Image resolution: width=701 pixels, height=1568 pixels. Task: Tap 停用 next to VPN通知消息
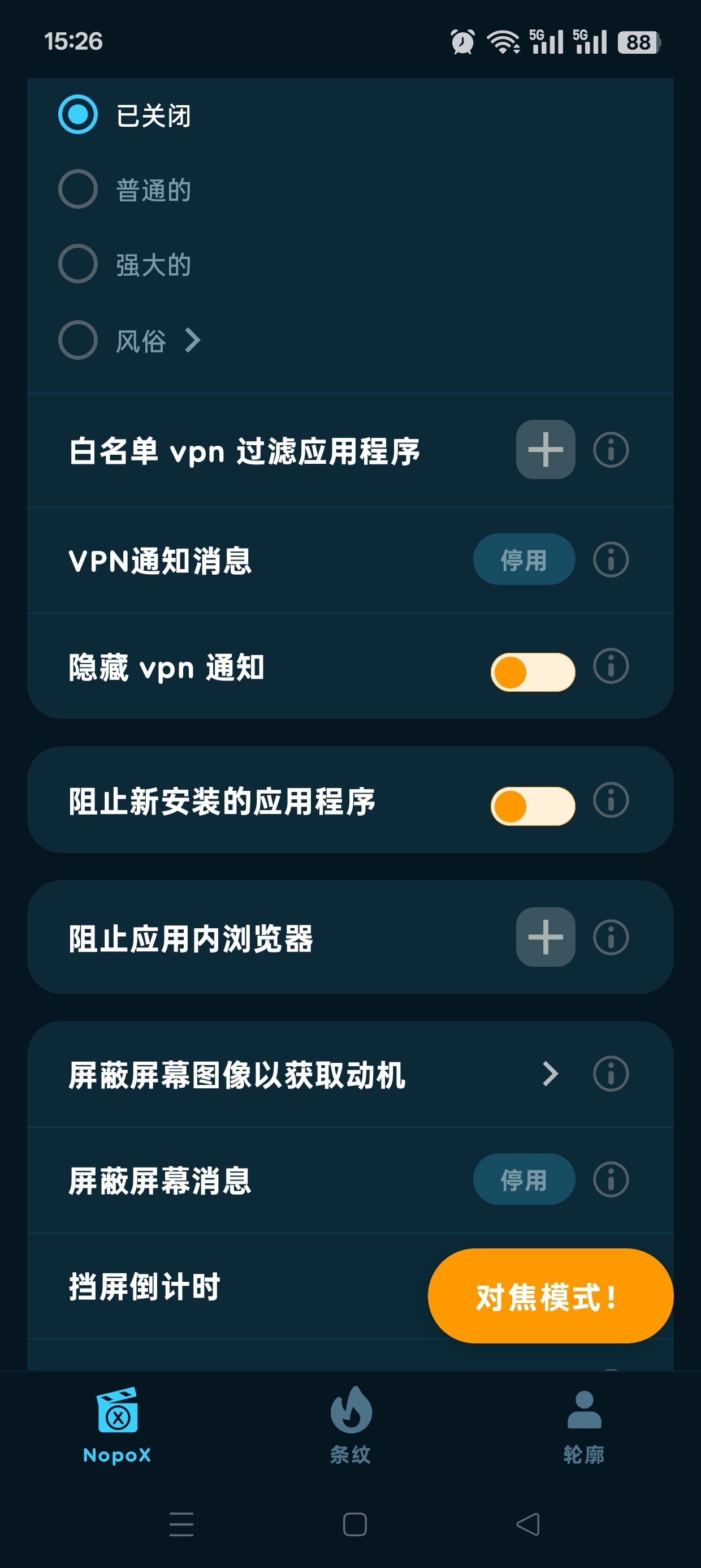[x=523, y=559]
